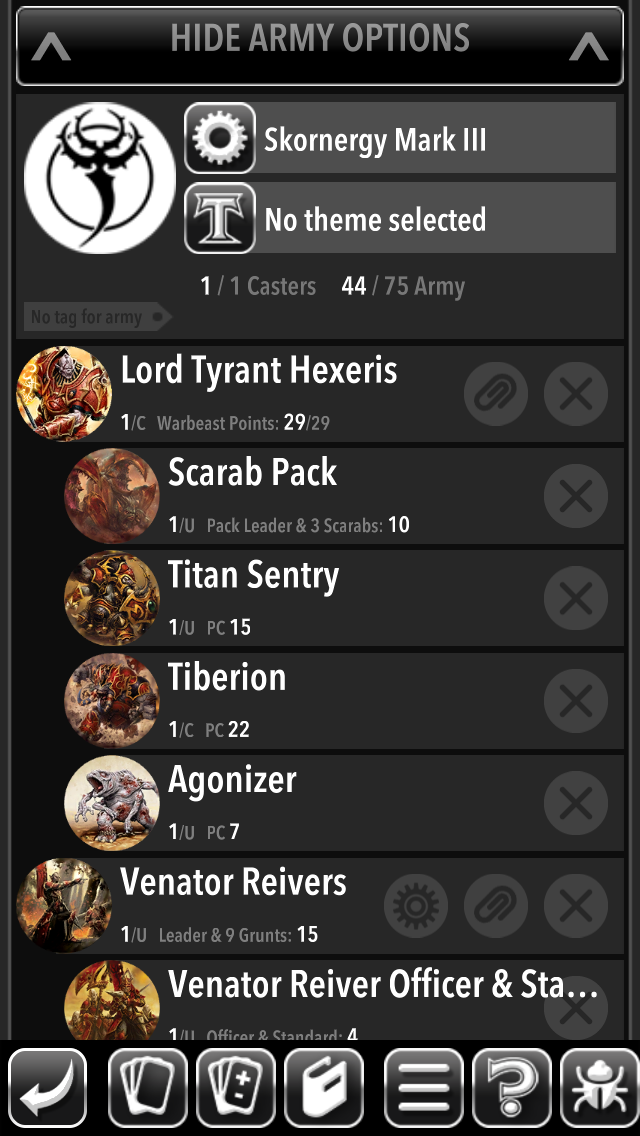Choose a theme via No theme selected

[400, 218]
